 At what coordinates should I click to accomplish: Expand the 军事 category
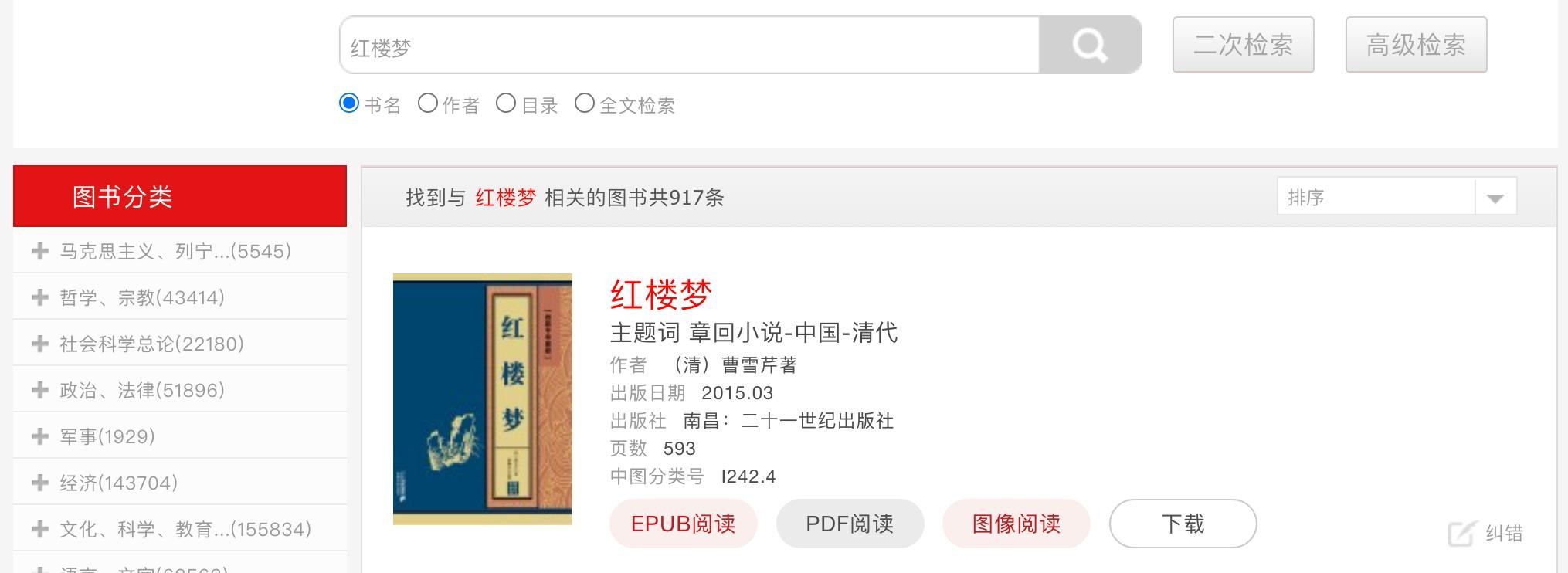point(40,436)
